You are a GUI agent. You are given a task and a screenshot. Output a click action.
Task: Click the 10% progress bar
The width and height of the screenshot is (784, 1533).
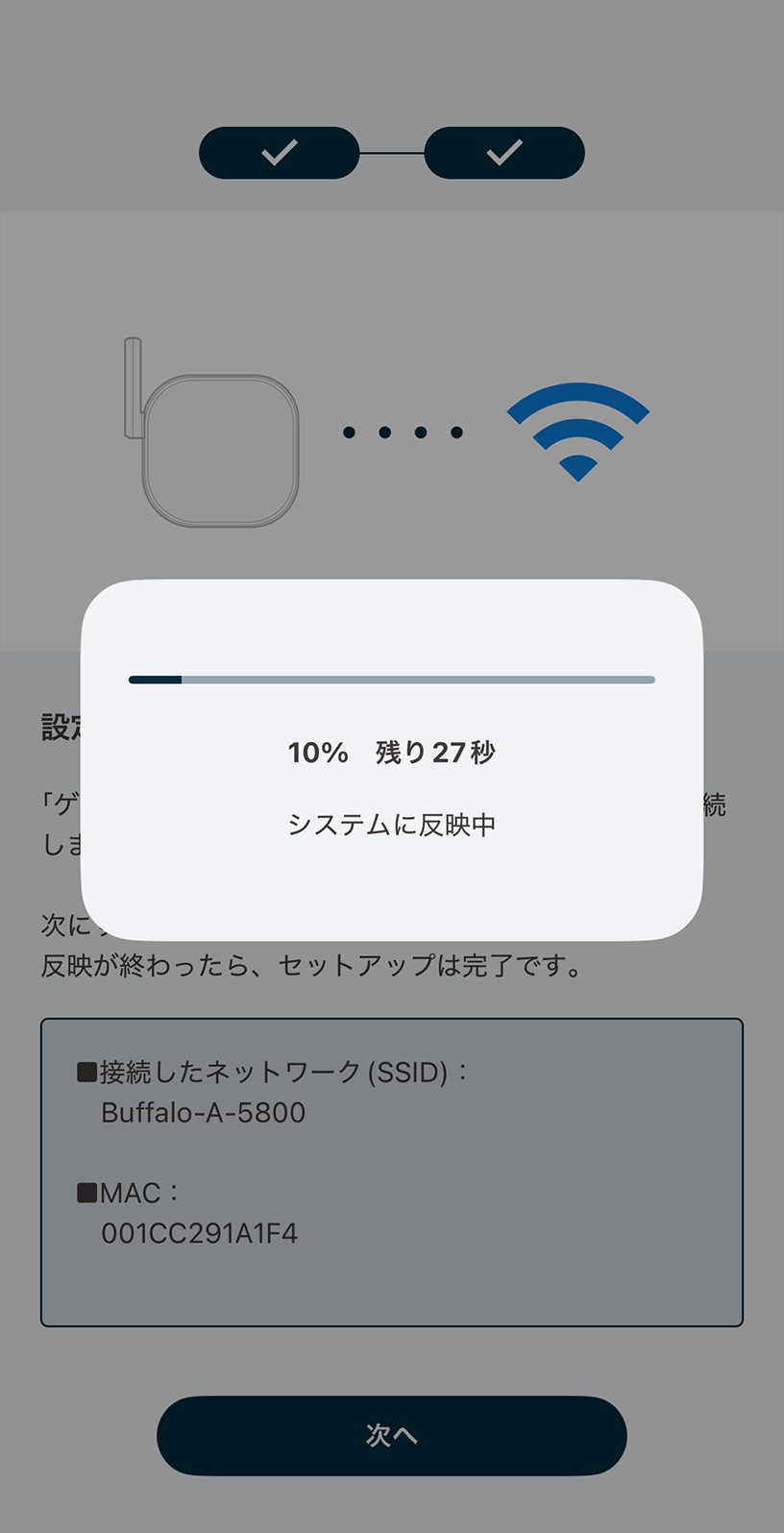390,680
